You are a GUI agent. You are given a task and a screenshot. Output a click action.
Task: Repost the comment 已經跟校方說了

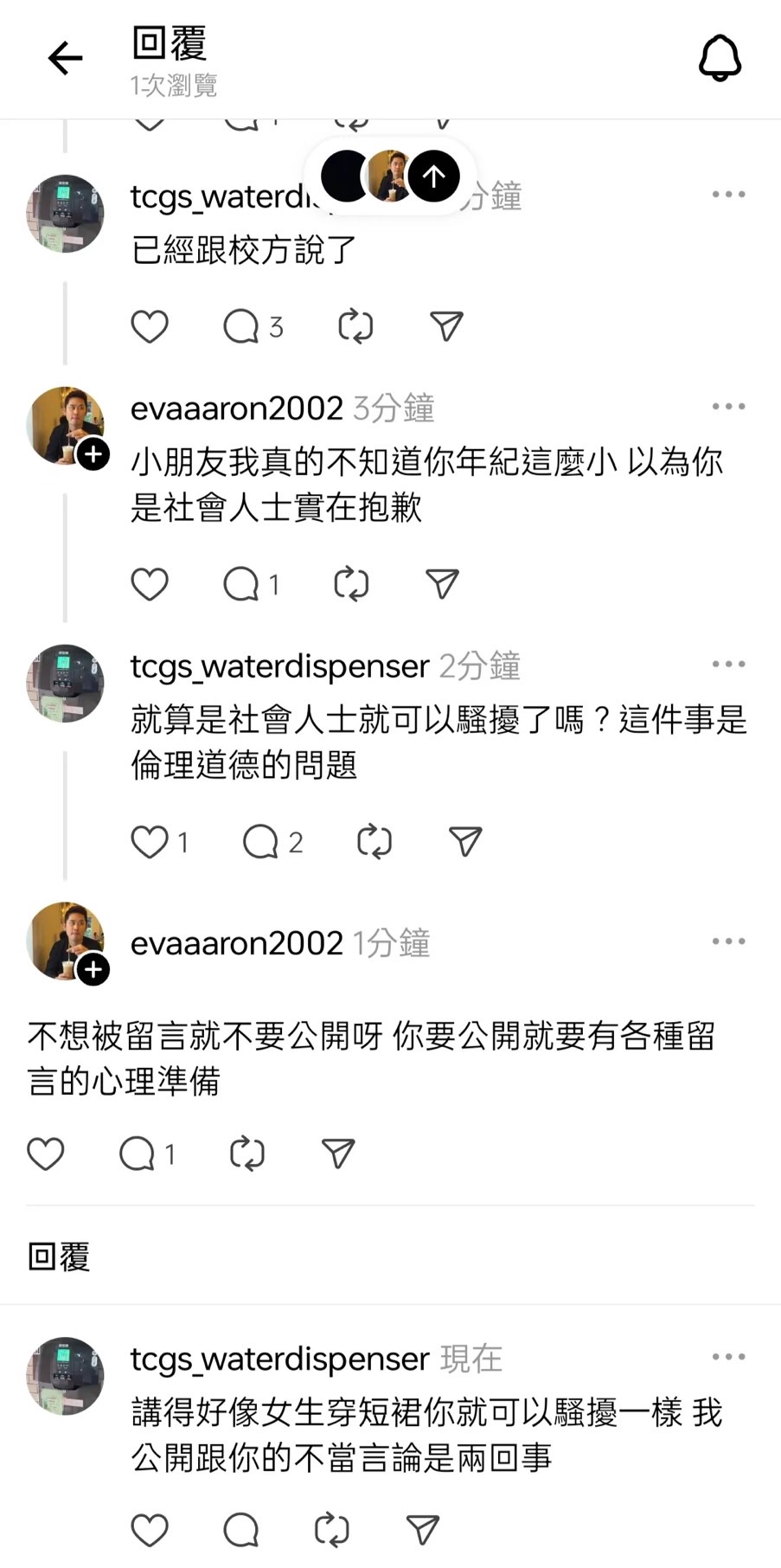(355, 326)
